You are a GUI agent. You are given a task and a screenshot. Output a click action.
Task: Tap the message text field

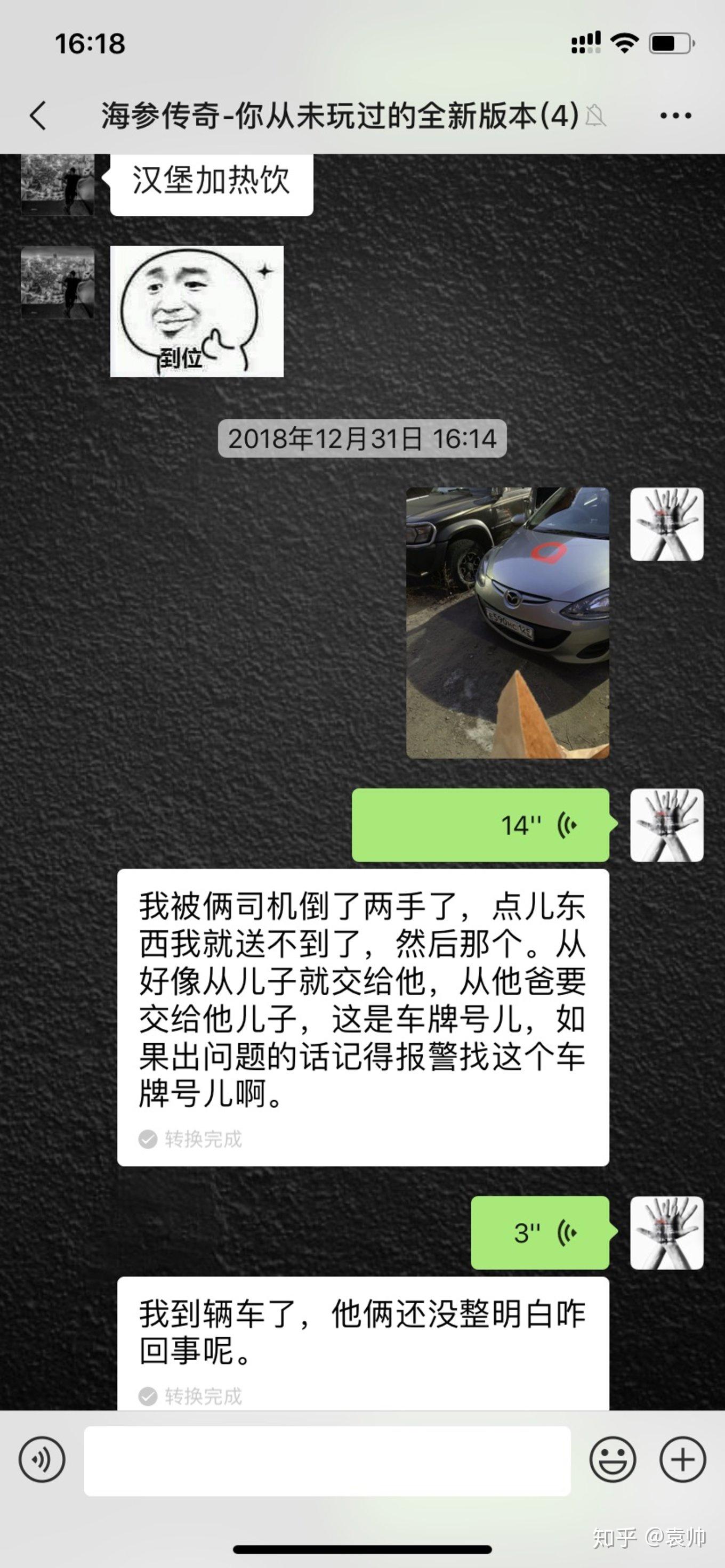(x=327, y=1461)
